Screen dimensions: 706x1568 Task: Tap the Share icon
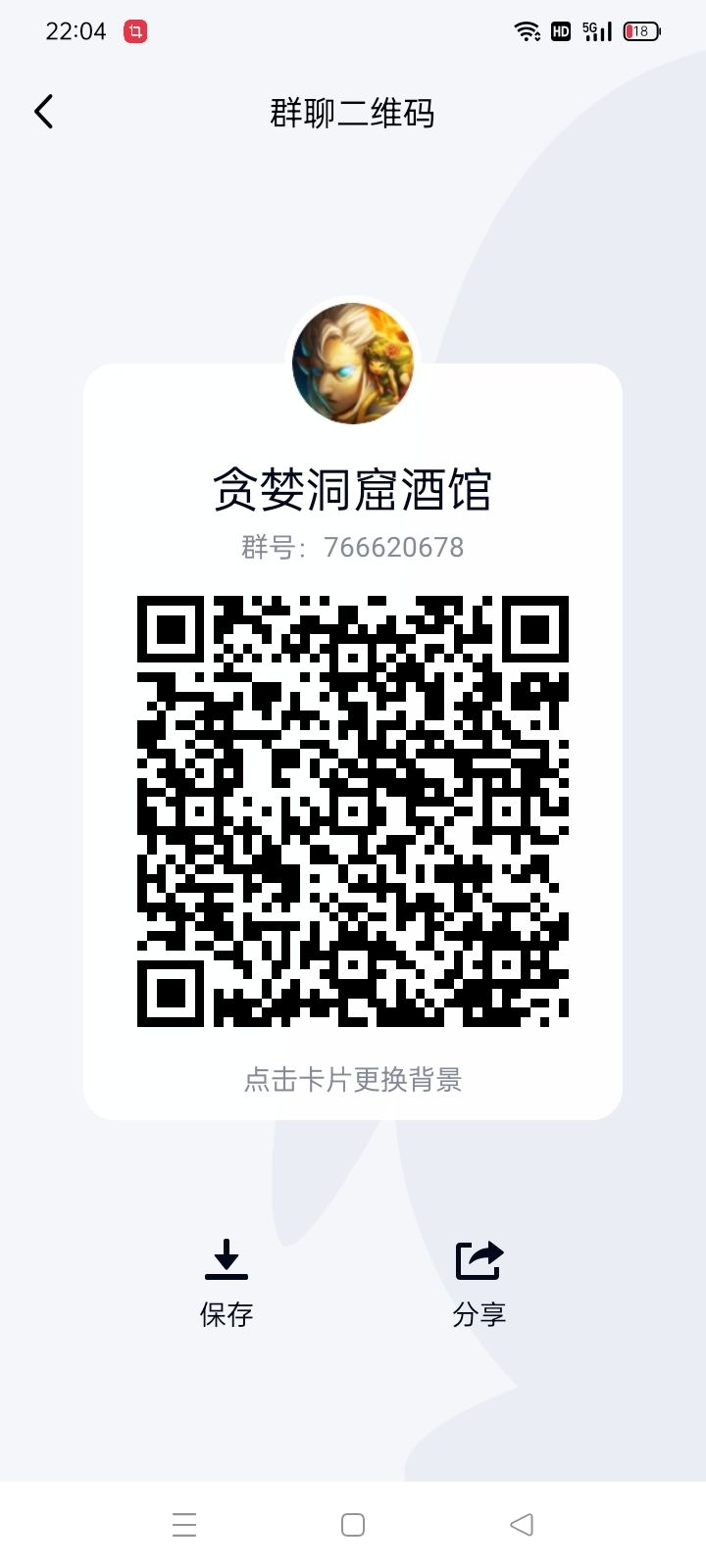pyautogui.click(x=479, y=1259)
